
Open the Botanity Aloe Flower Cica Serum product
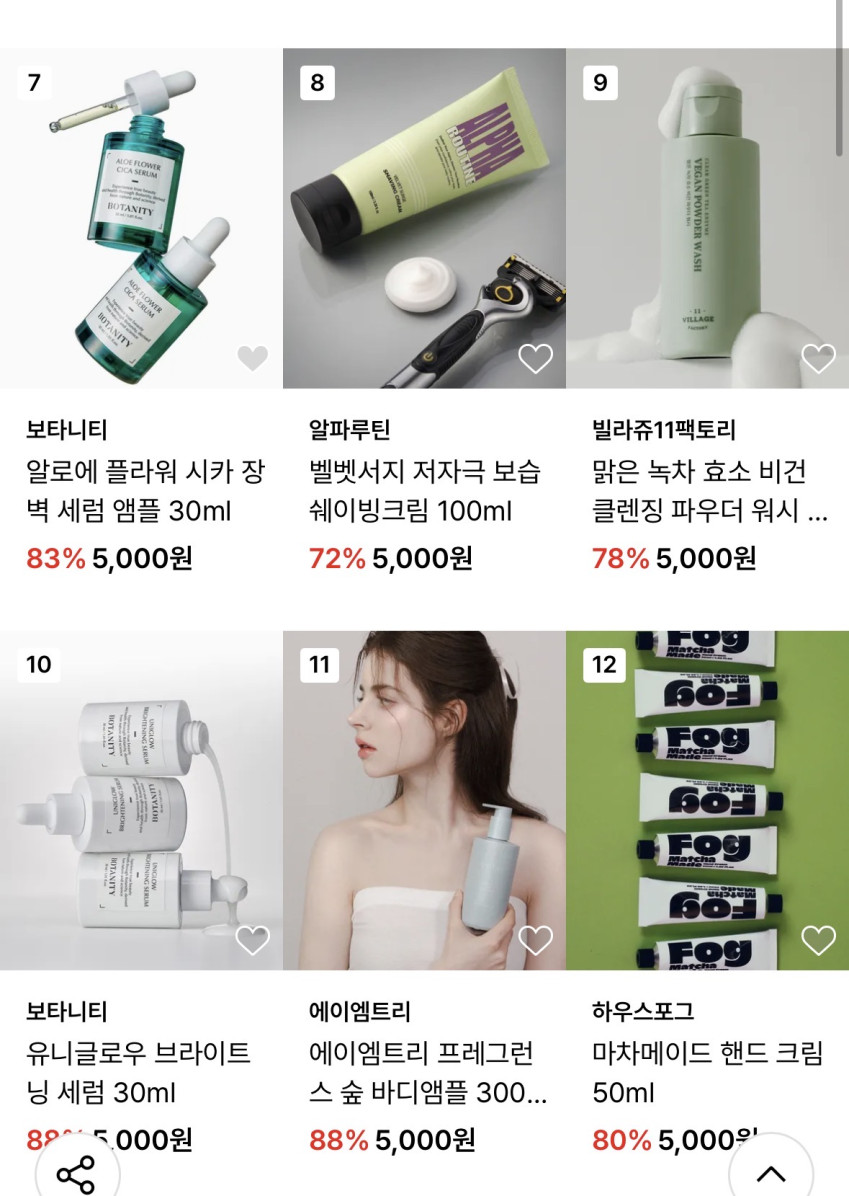coord(141,218)
